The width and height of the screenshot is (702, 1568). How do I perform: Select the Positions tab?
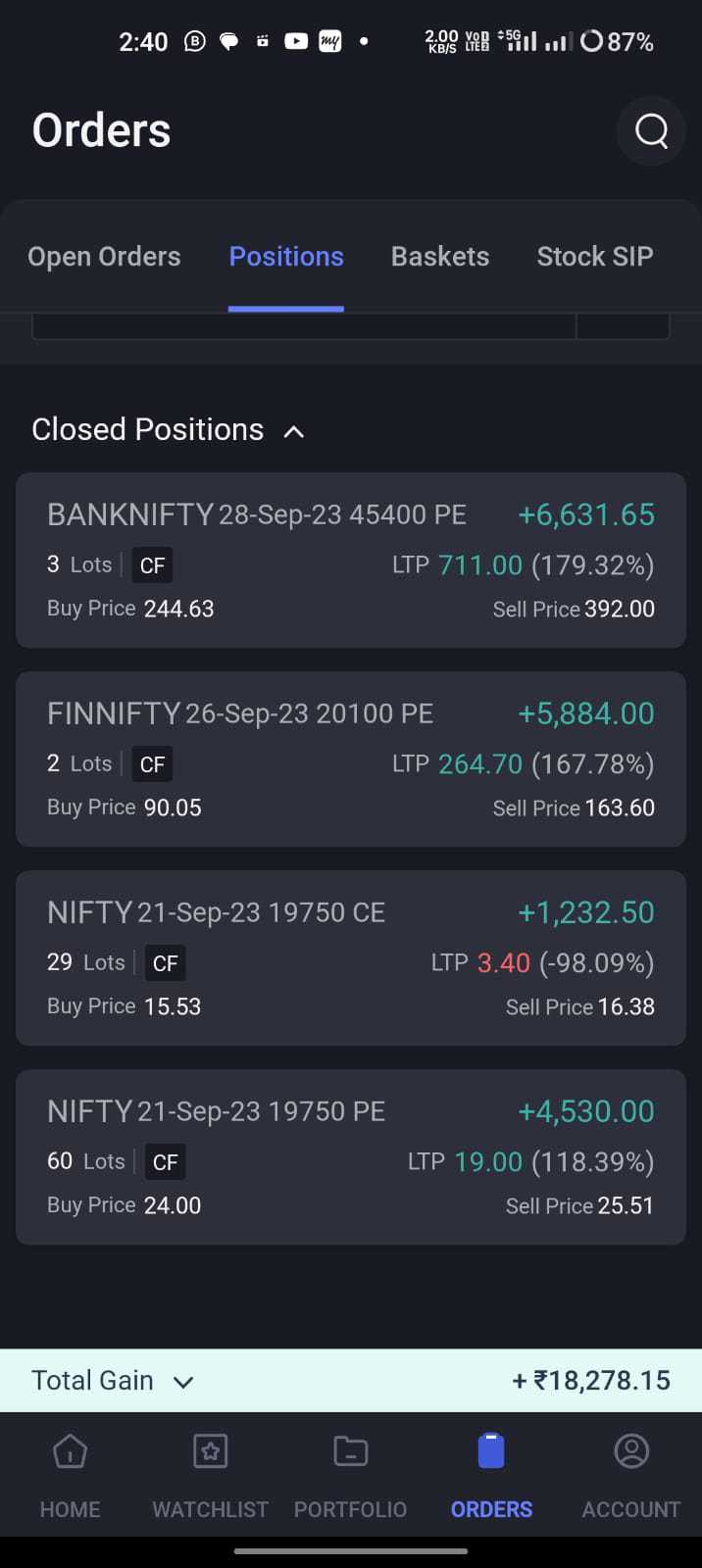click(286, 257)
